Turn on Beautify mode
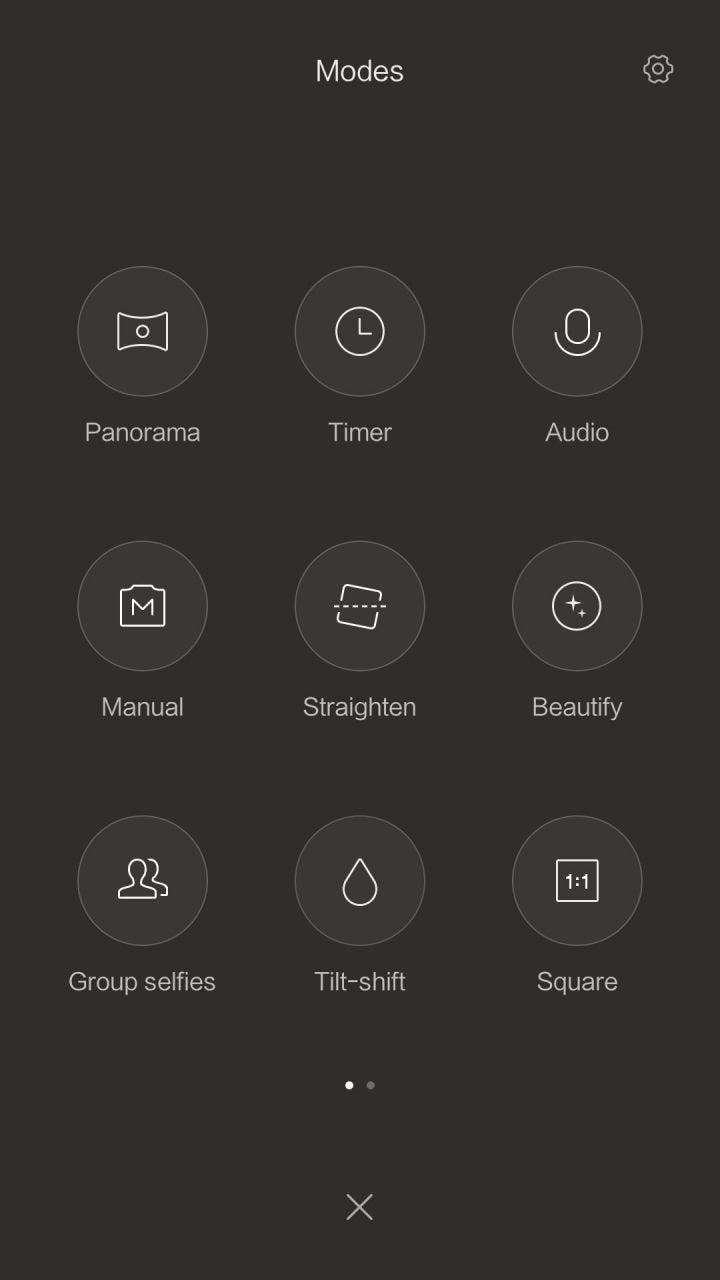Screen dimensions: 720x1280 pyautogui.click(x=577, y=606)
